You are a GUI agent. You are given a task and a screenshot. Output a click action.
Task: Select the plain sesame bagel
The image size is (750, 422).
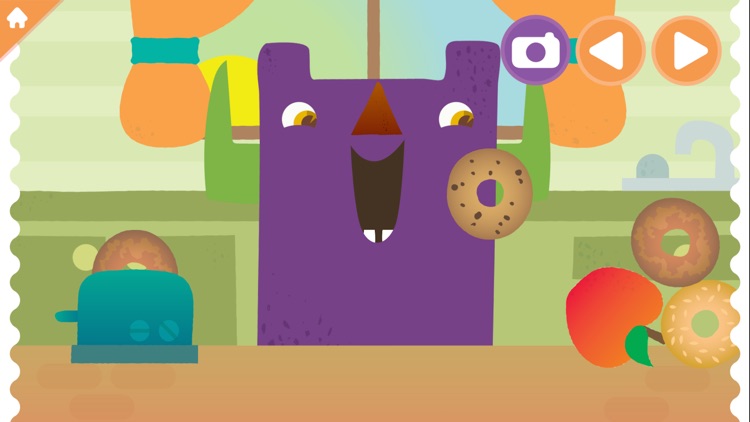point(704,322)
